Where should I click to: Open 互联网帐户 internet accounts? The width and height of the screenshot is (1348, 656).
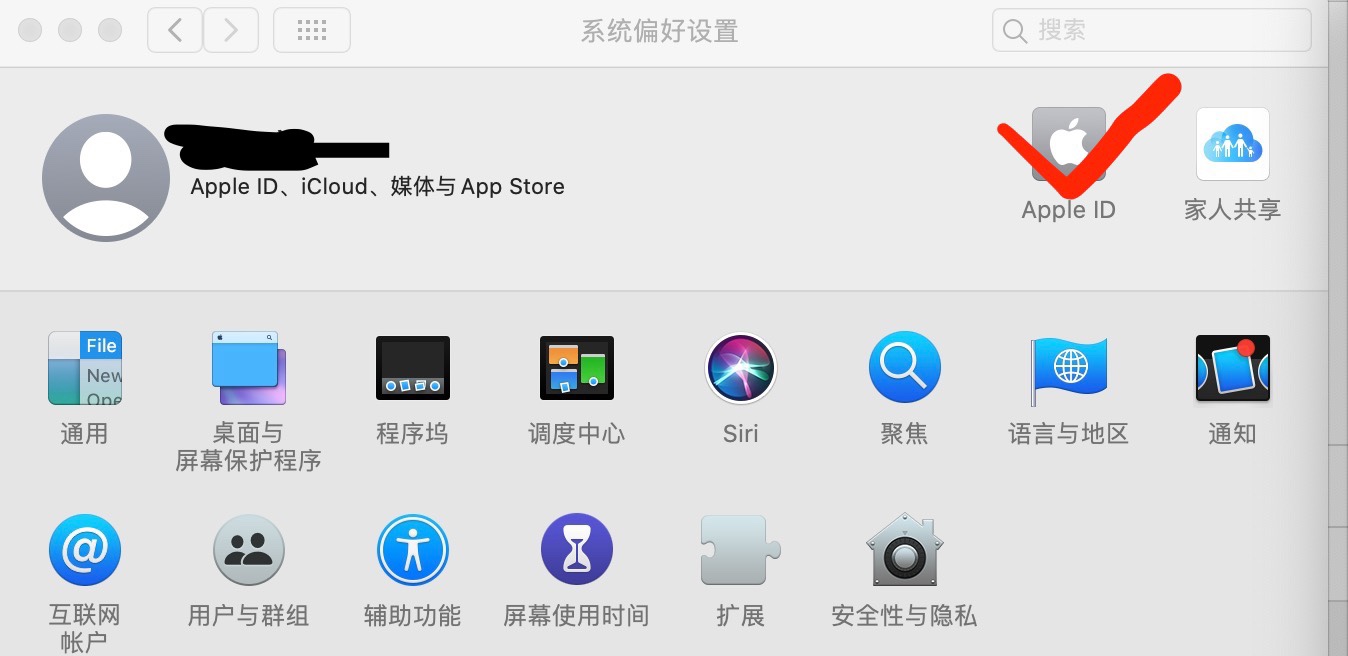pyautogui.click(x=85, y=551)
